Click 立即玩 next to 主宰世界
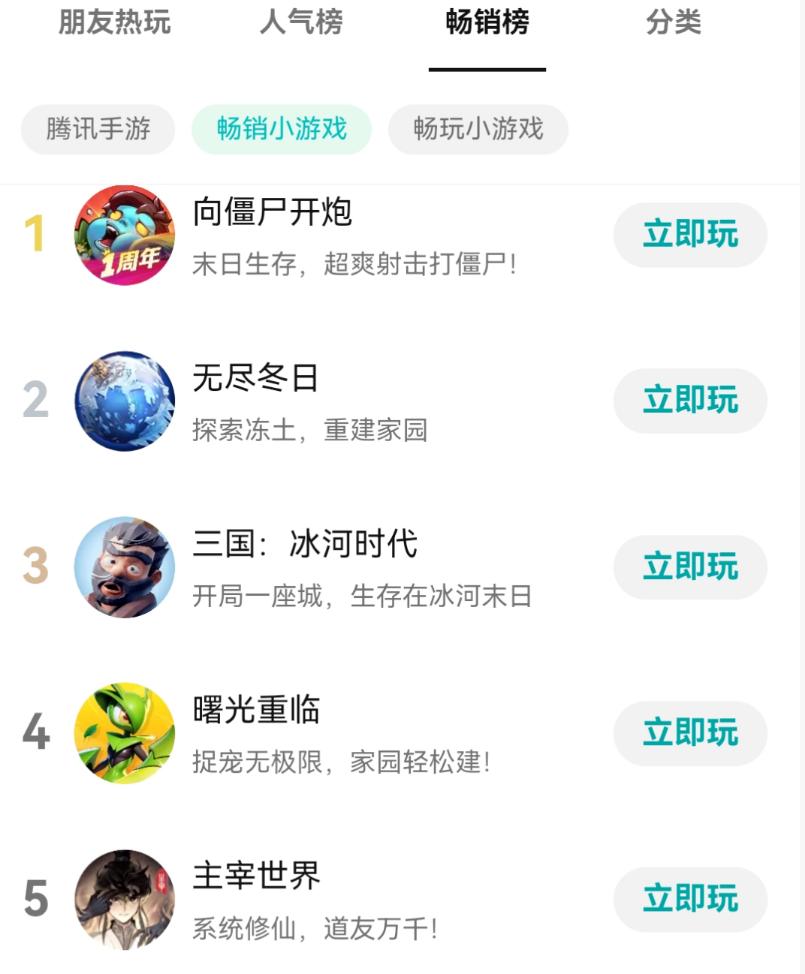This screenshot has width=805, height=974. (x=690, y=900)
